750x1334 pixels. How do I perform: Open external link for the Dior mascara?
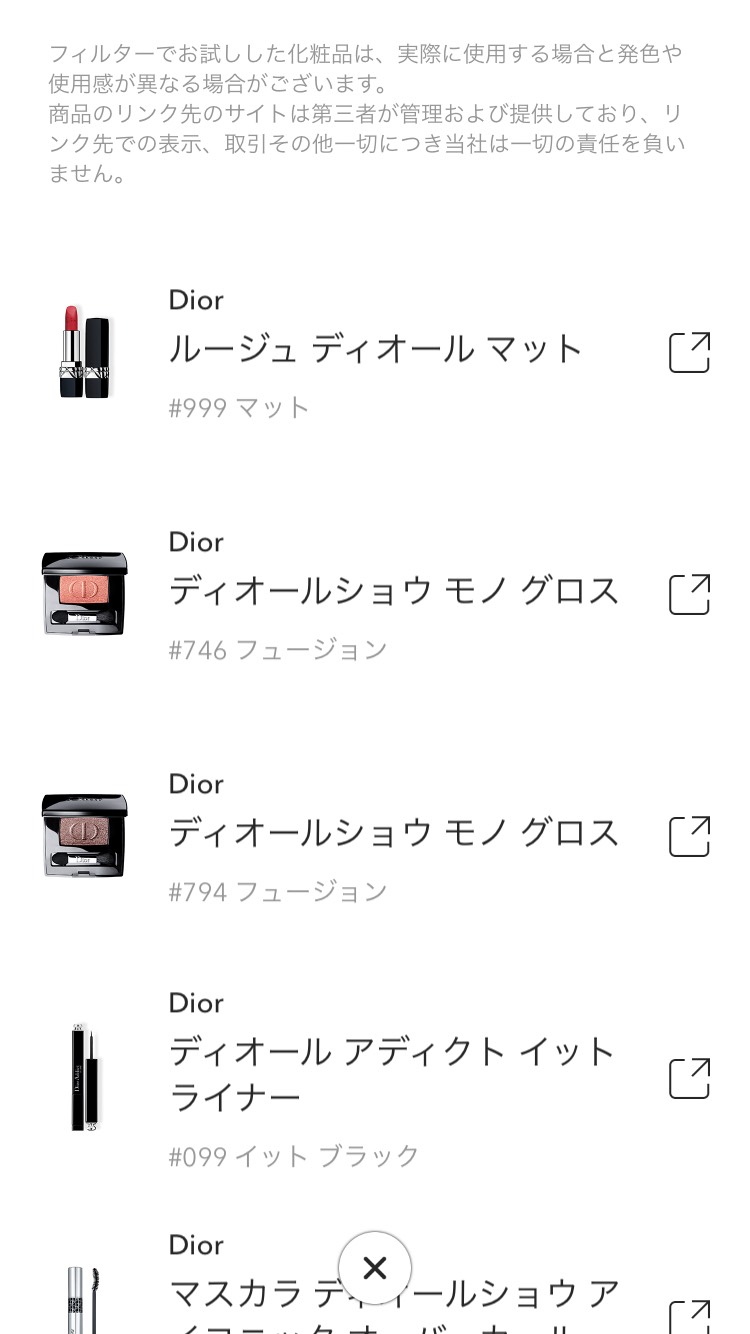point(689,1318)
